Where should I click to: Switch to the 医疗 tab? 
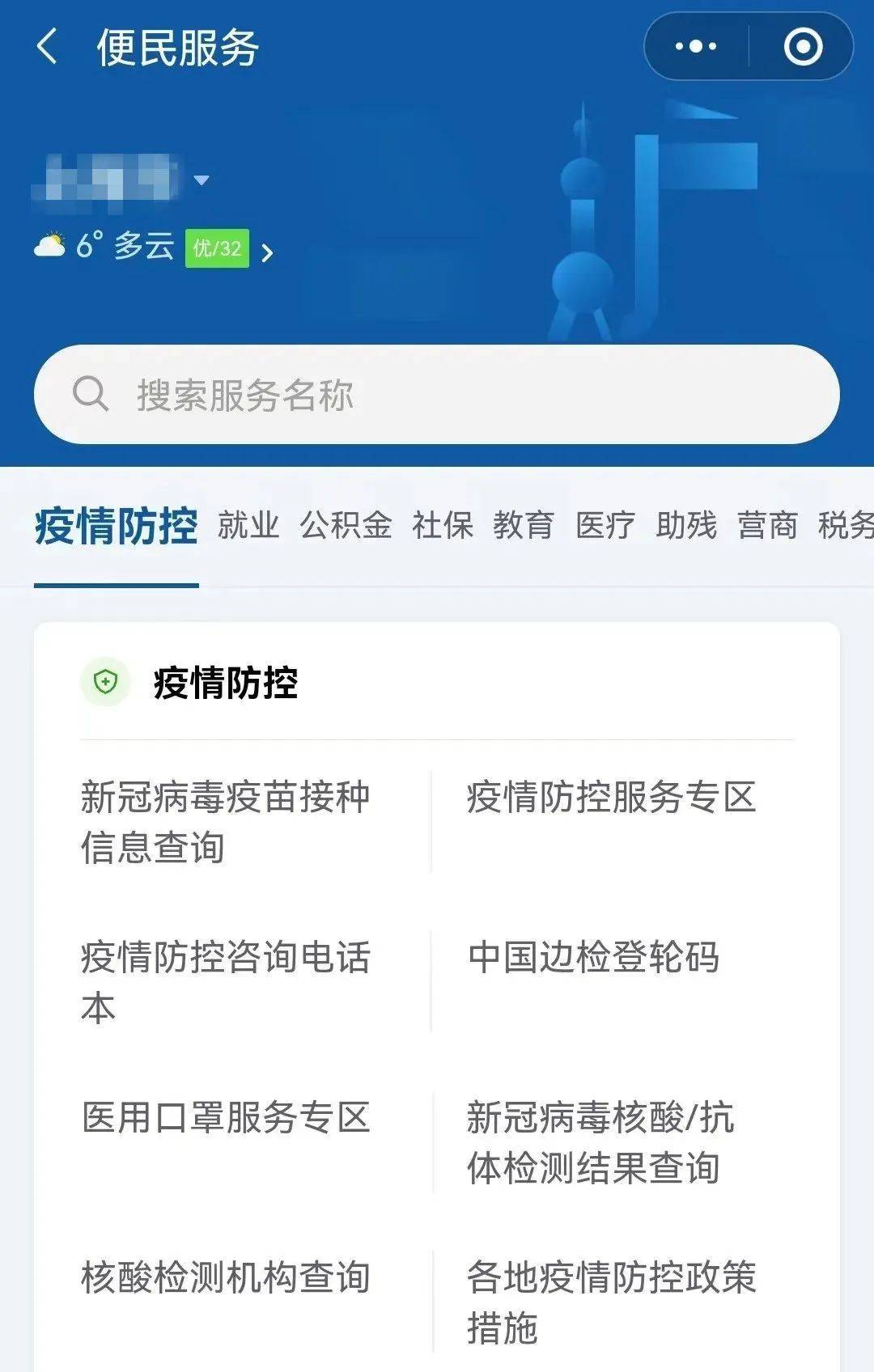point(605,526)
